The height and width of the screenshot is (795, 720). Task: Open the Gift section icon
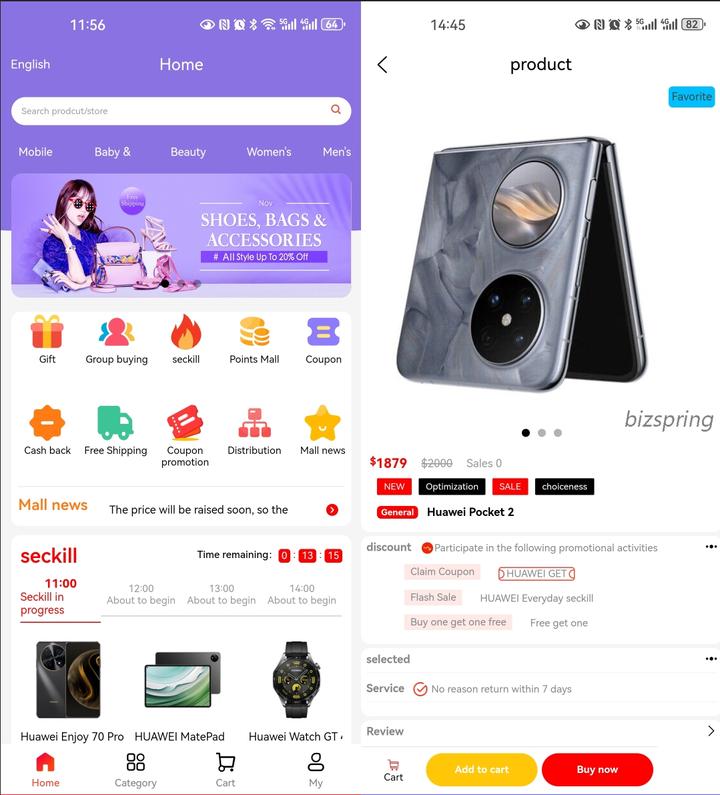coord(47,332)
